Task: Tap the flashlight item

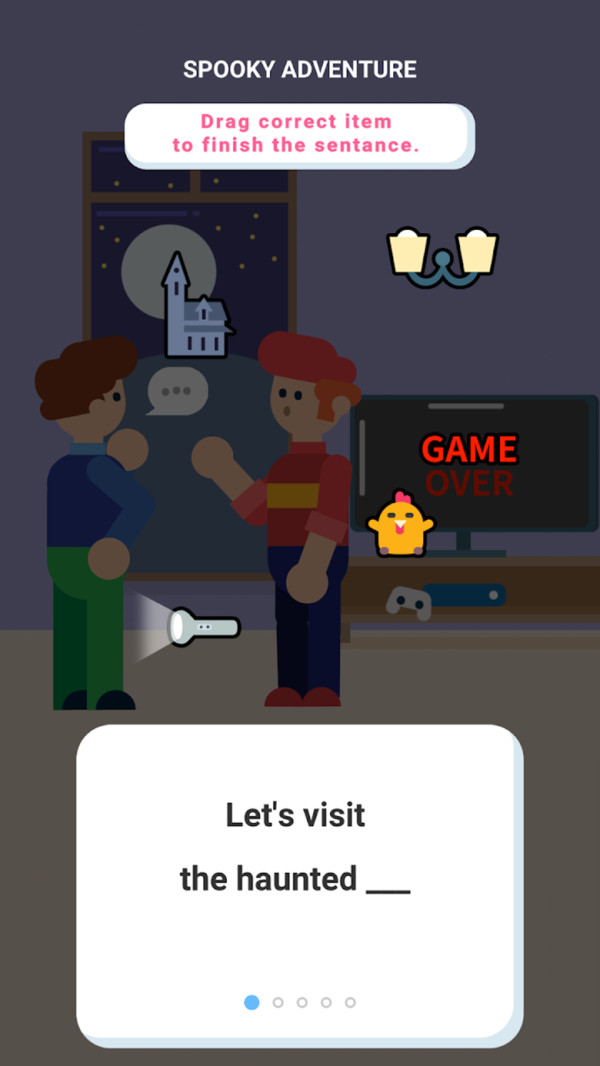Action: [204, 627]
